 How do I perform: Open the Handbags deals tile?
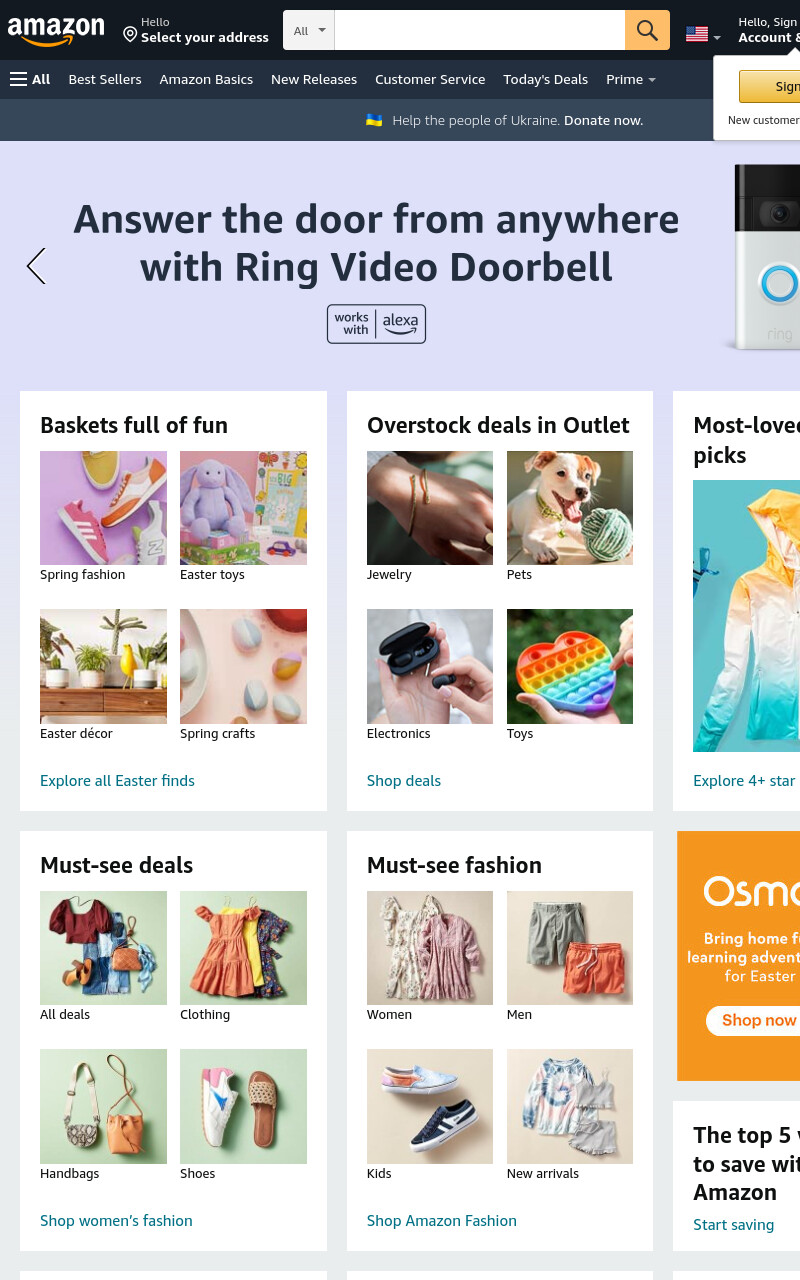pyautogui.click(x=103, y=1115)
